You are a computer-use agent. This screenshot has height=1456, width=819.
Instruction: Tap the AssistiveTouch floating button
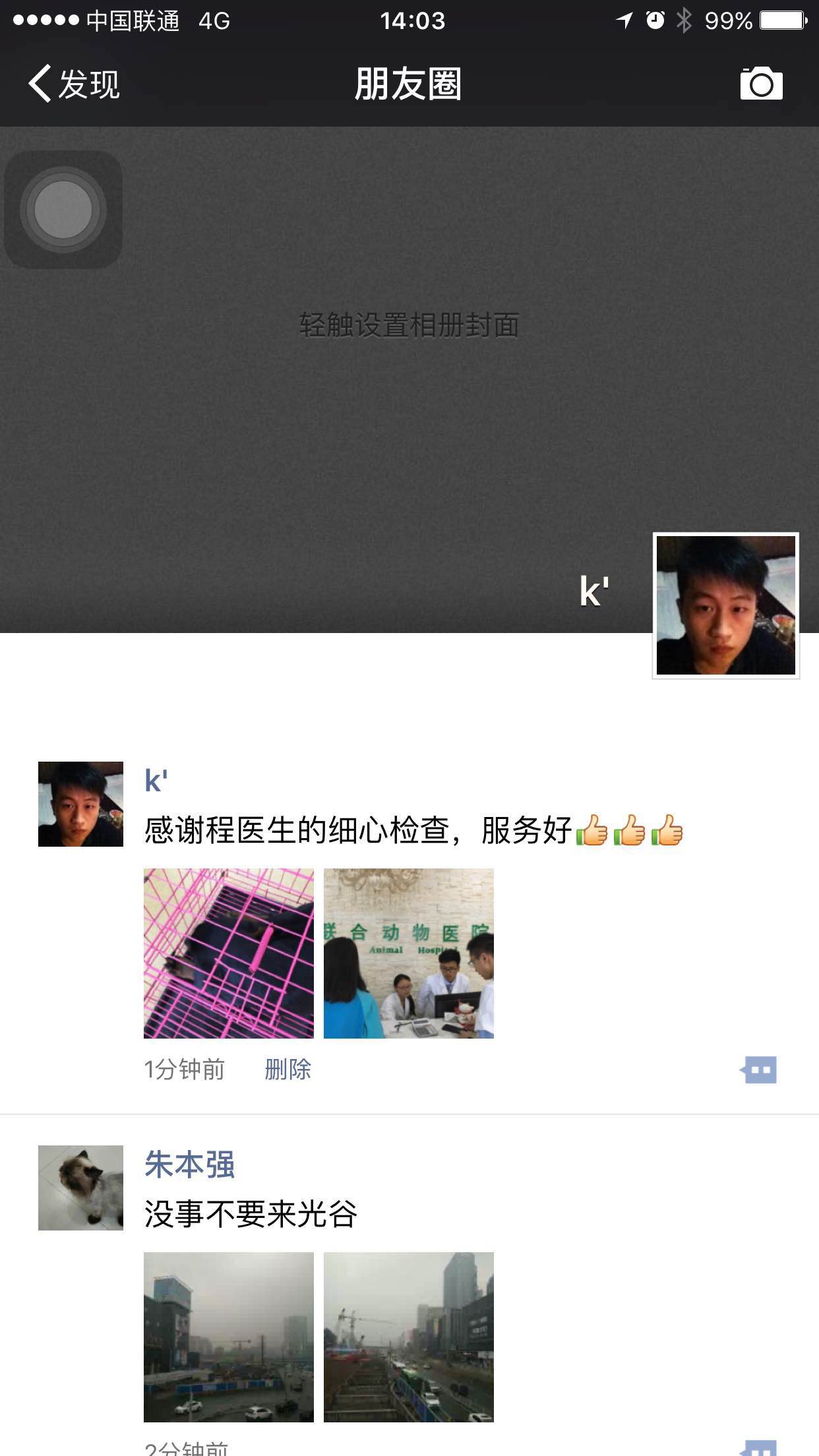(63, 210)
